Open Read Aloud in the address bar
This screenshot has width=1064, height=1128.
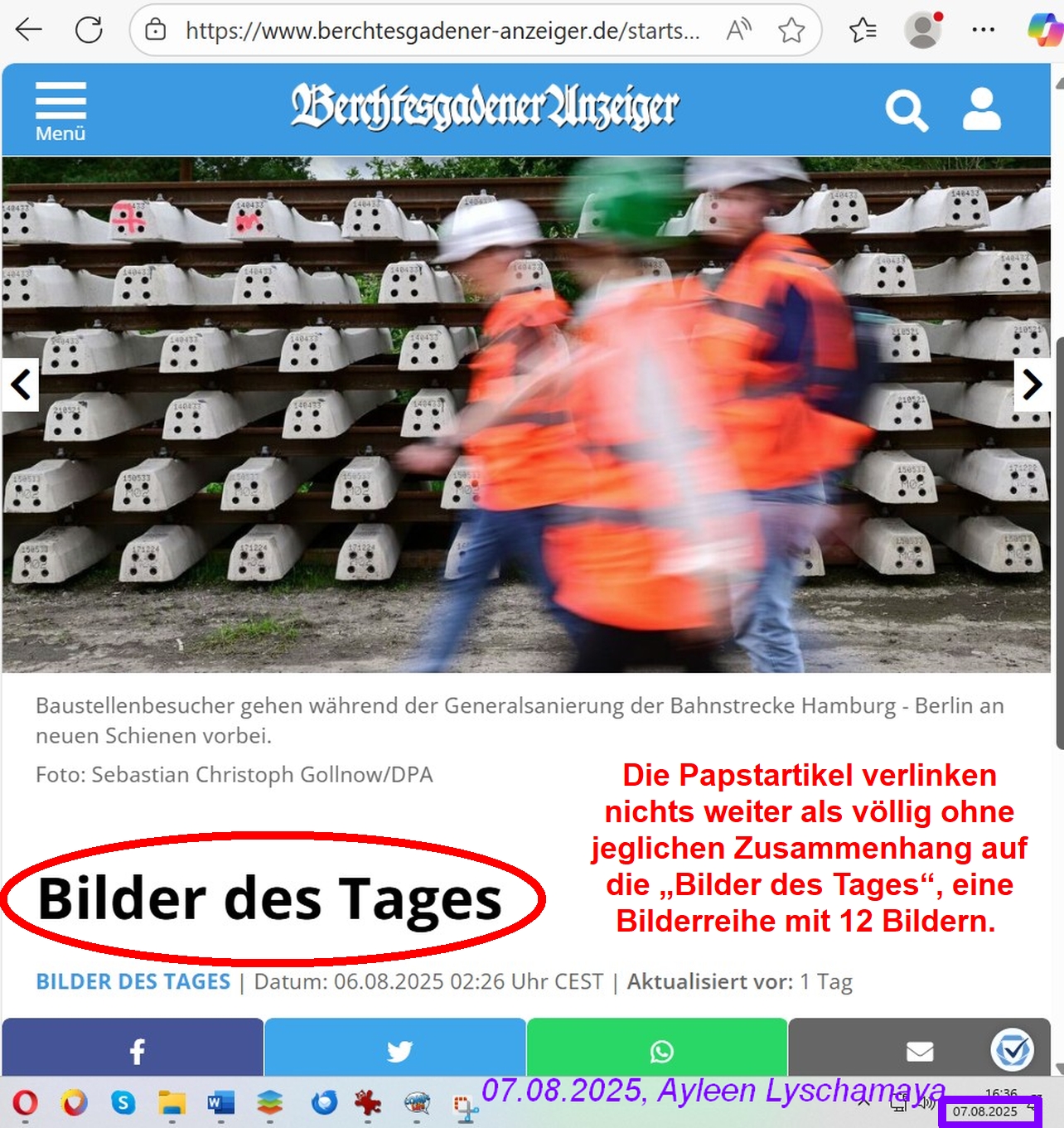point(738,31)
